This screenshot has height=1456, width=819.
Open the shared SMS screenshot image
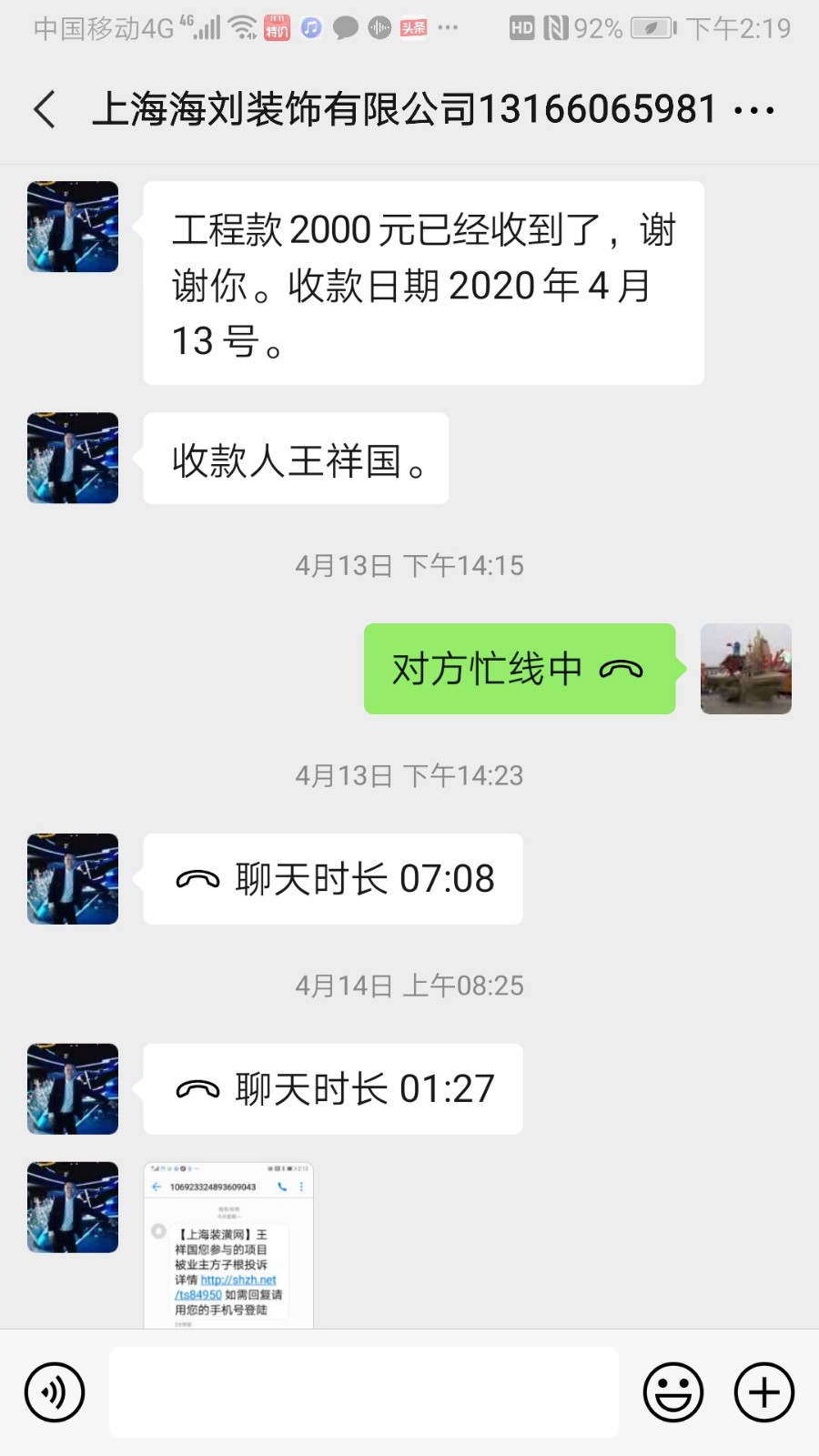click(x=228, y=1245)
